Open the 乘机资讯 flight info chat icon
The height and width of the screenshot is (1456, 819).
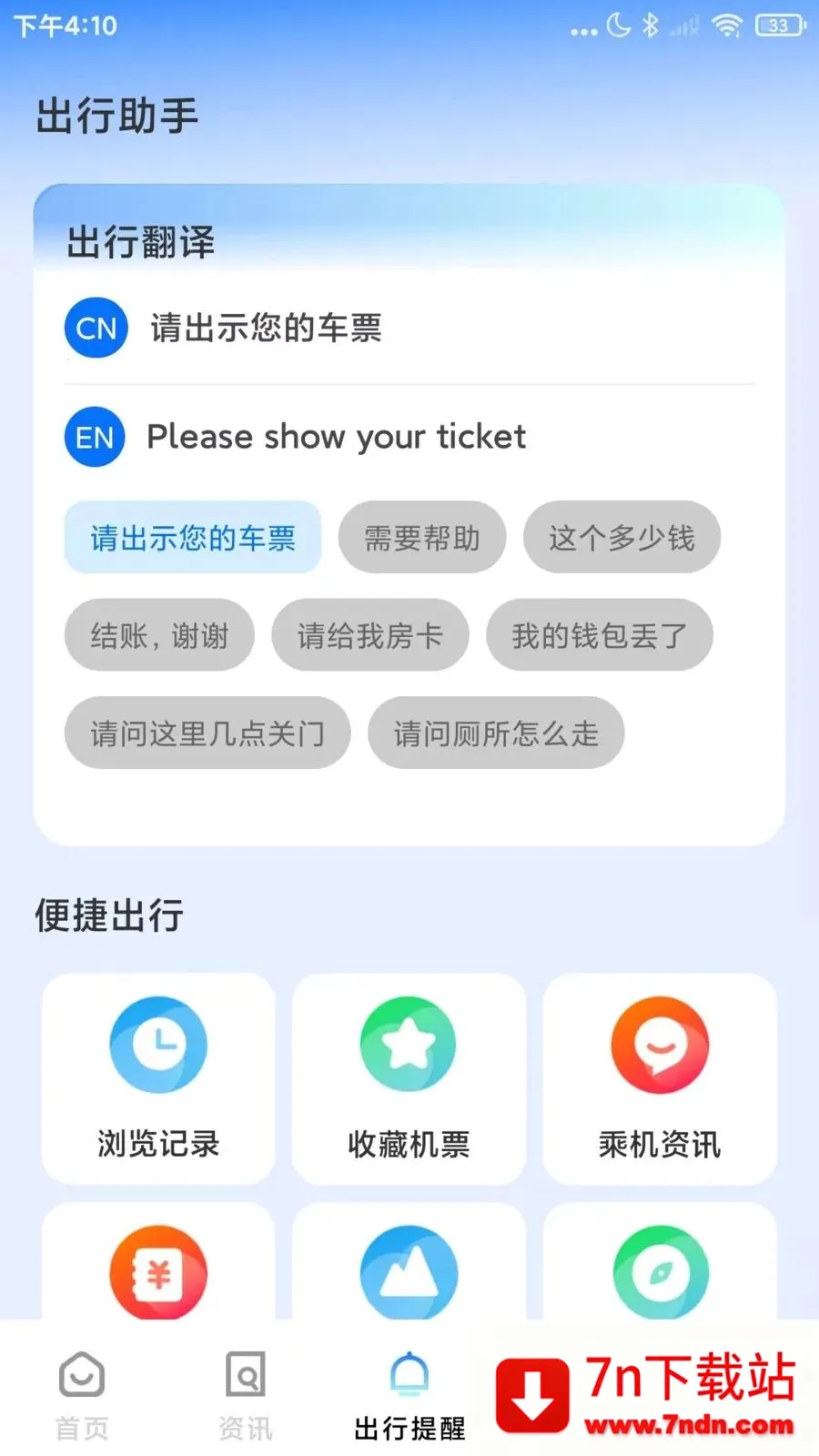pyautogui.click(x=659, y=1044)
